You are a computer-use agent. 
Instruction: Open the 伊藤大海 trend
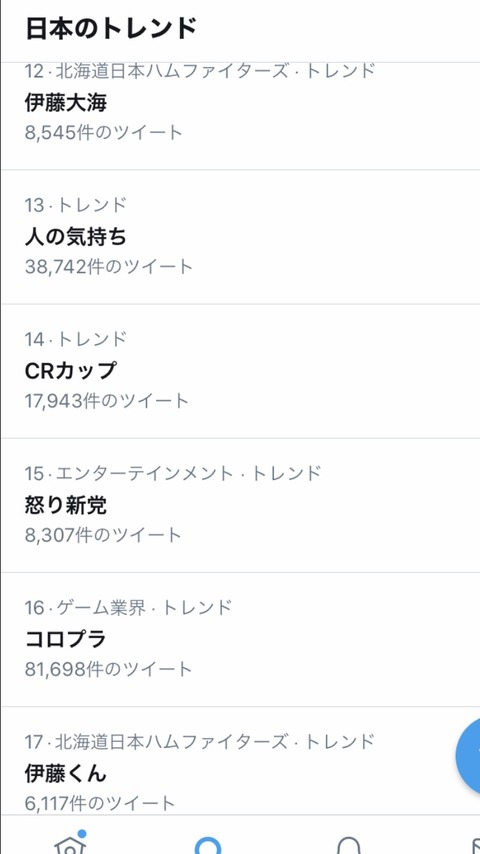tap(240, 117)
